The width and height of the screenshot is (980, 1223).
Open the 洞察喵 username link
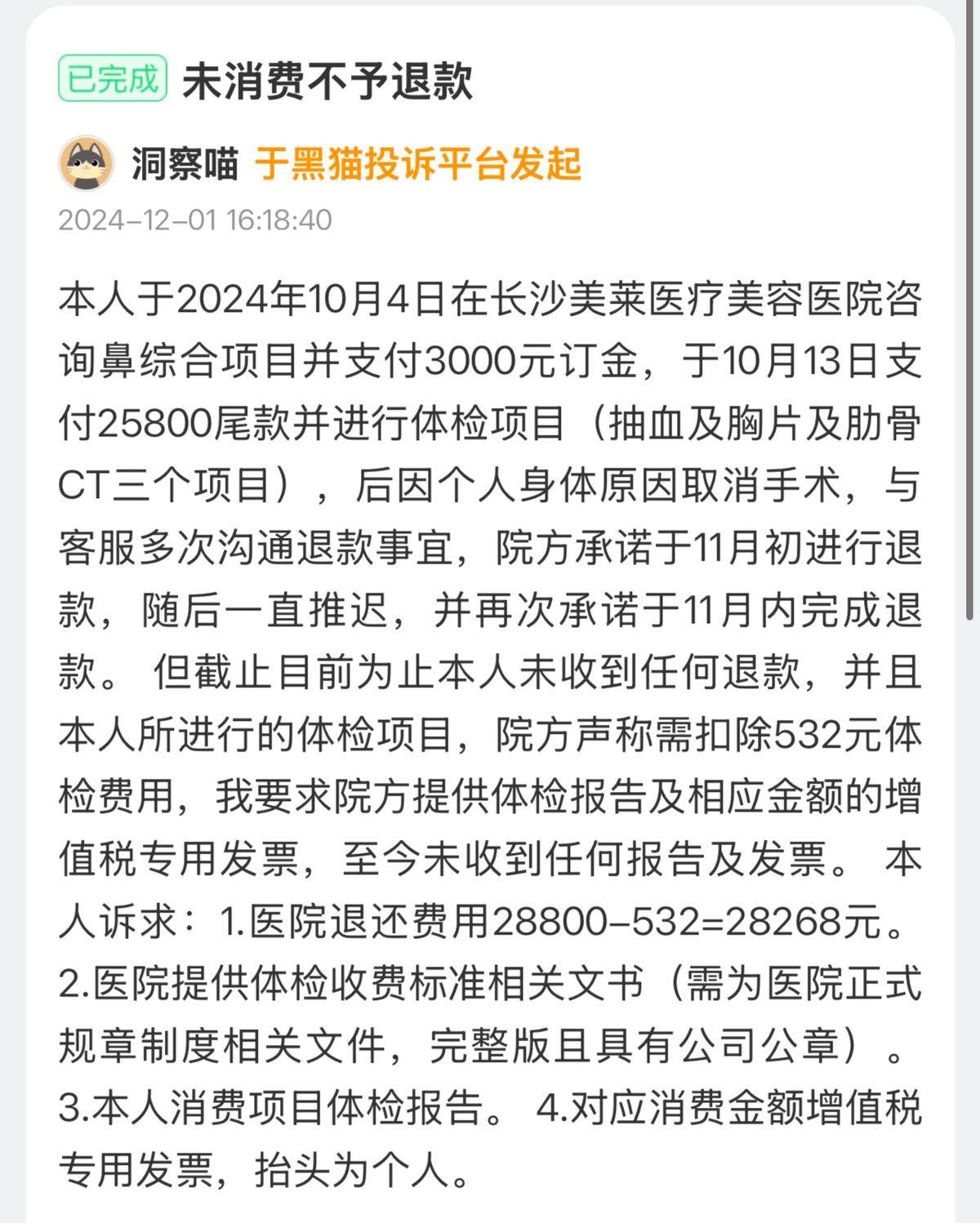coord(185,163)
